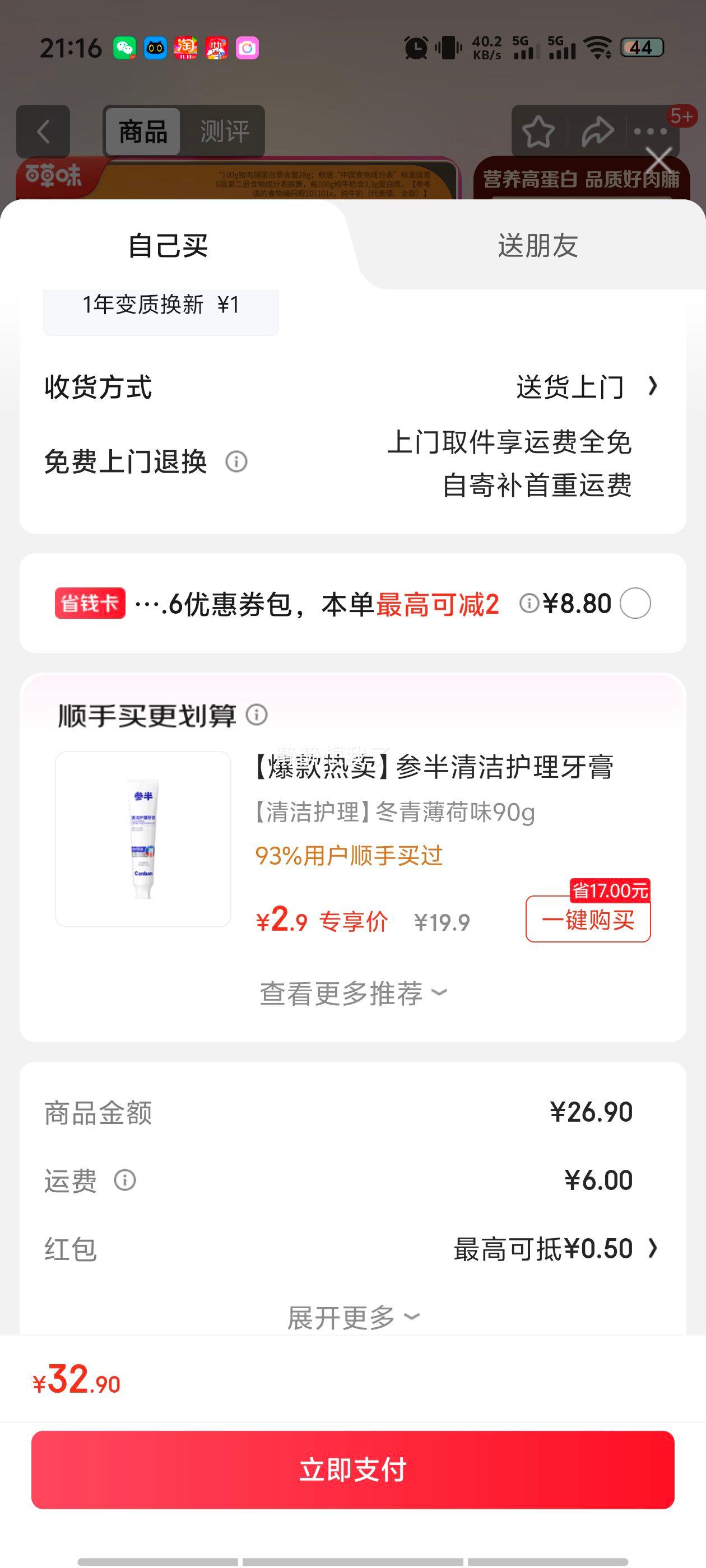Select the 省钱卡 coupon pack checkbox
This screenshot has height=1568, width=706.
coord(635,604)
